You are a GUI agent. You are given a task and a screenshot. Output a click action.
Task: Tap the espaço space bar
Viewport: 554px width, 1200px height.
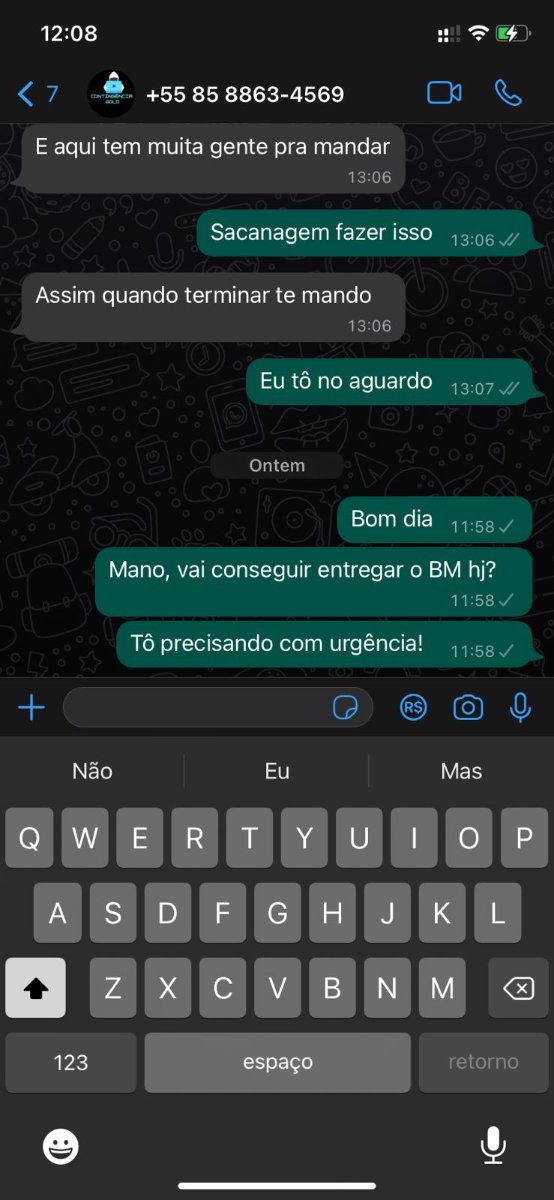(x=277, y=1062)
